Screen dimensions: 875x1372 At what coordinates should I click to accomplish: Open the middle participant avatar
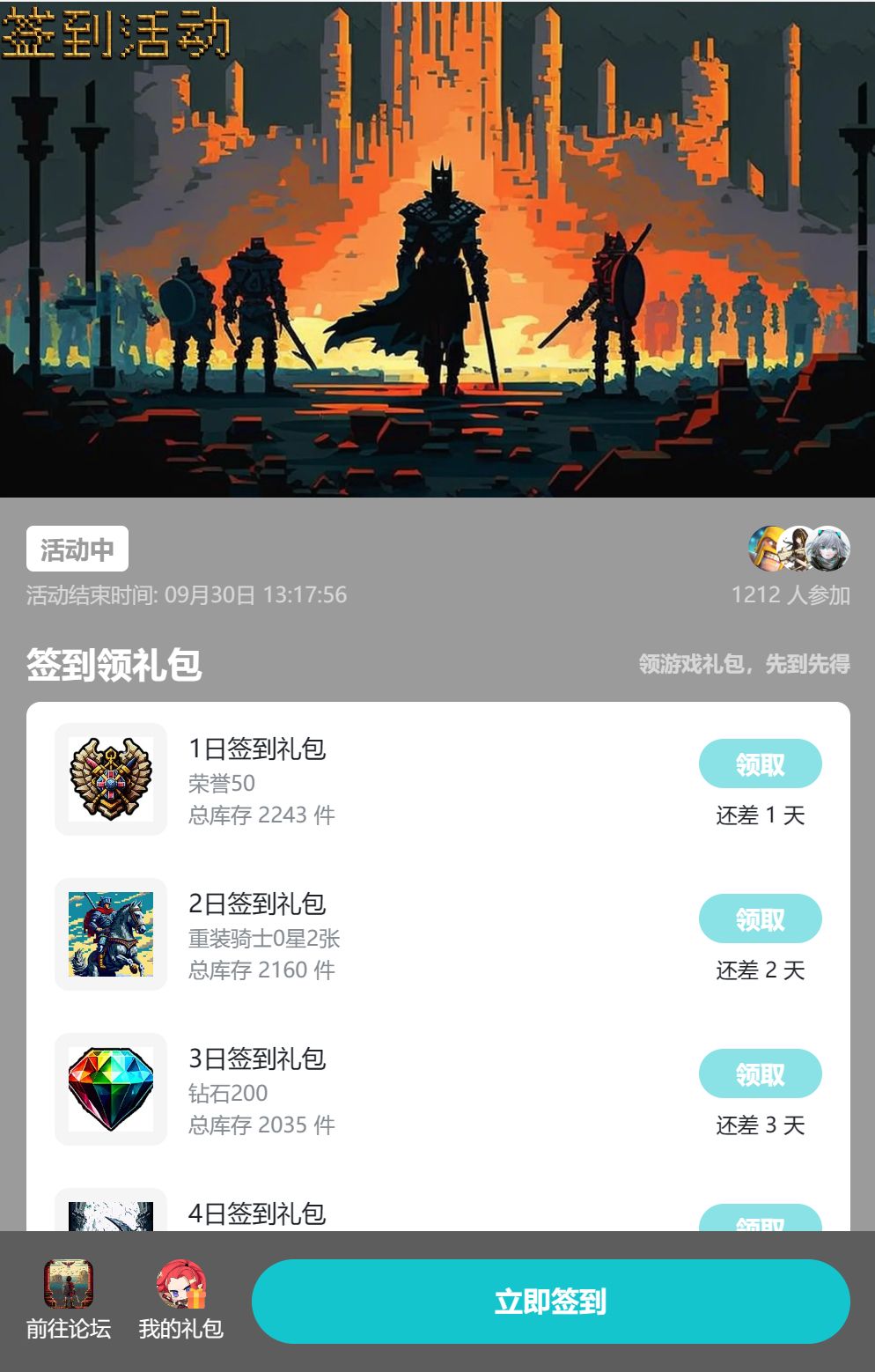(x=798, y=548)
